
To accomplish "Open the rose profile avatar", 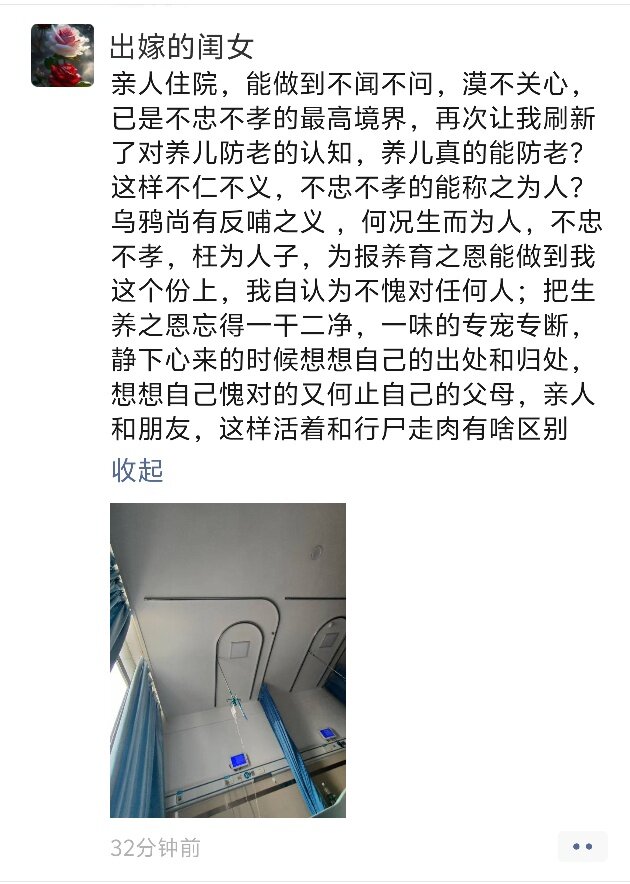I will pyautogui.click(x=62, y=55).
